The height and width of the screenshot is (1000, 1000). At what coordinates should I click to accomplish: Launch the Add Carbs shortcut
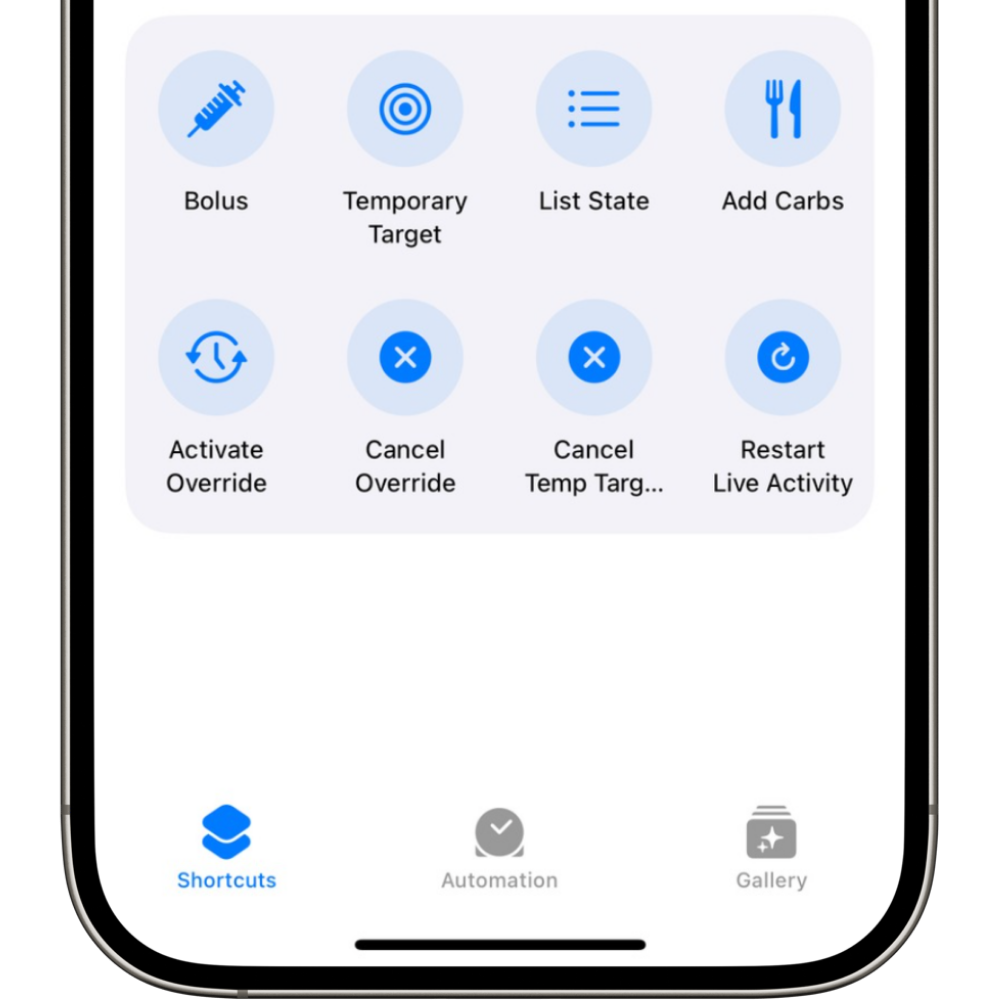[x=783, y=109]
